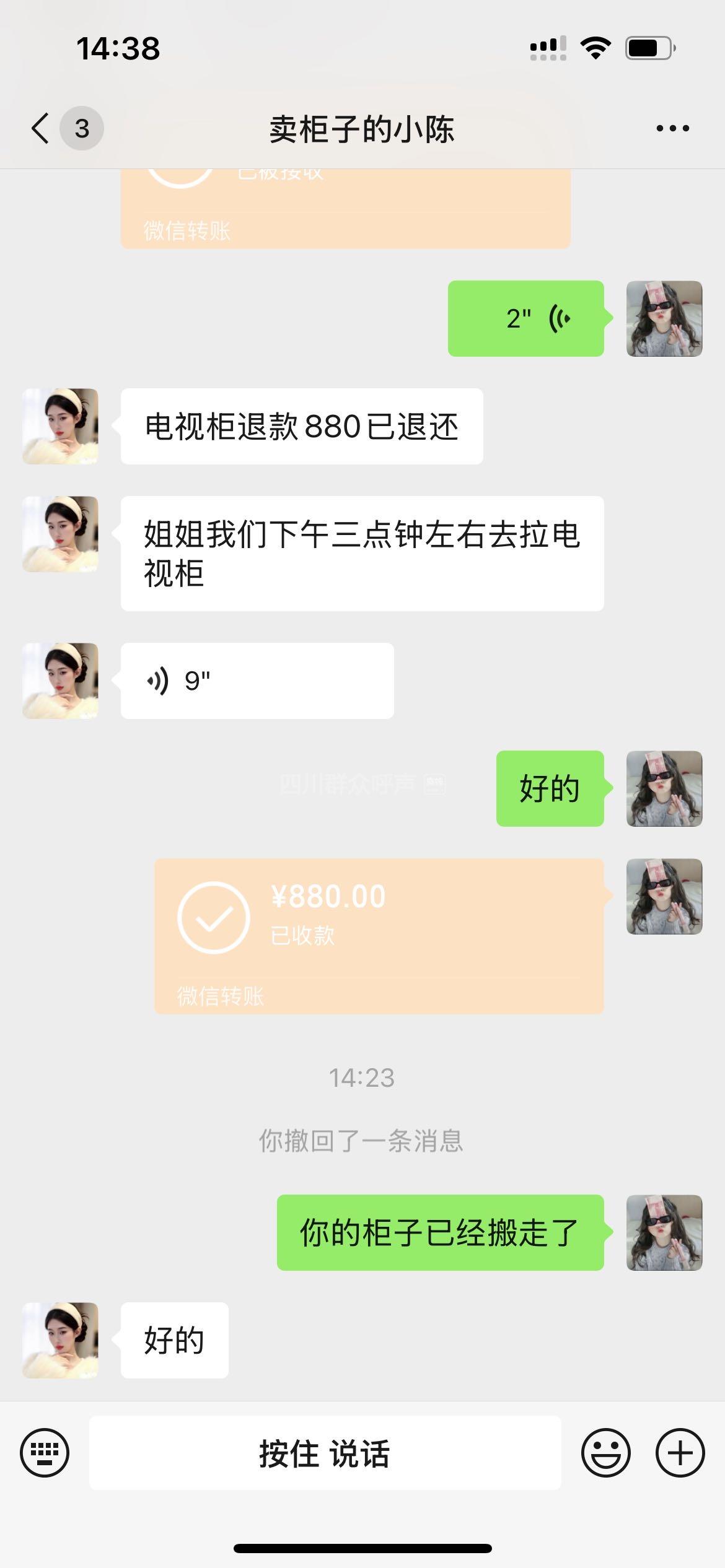
Task: Play the 9-second received voice message
Action: 257,681
